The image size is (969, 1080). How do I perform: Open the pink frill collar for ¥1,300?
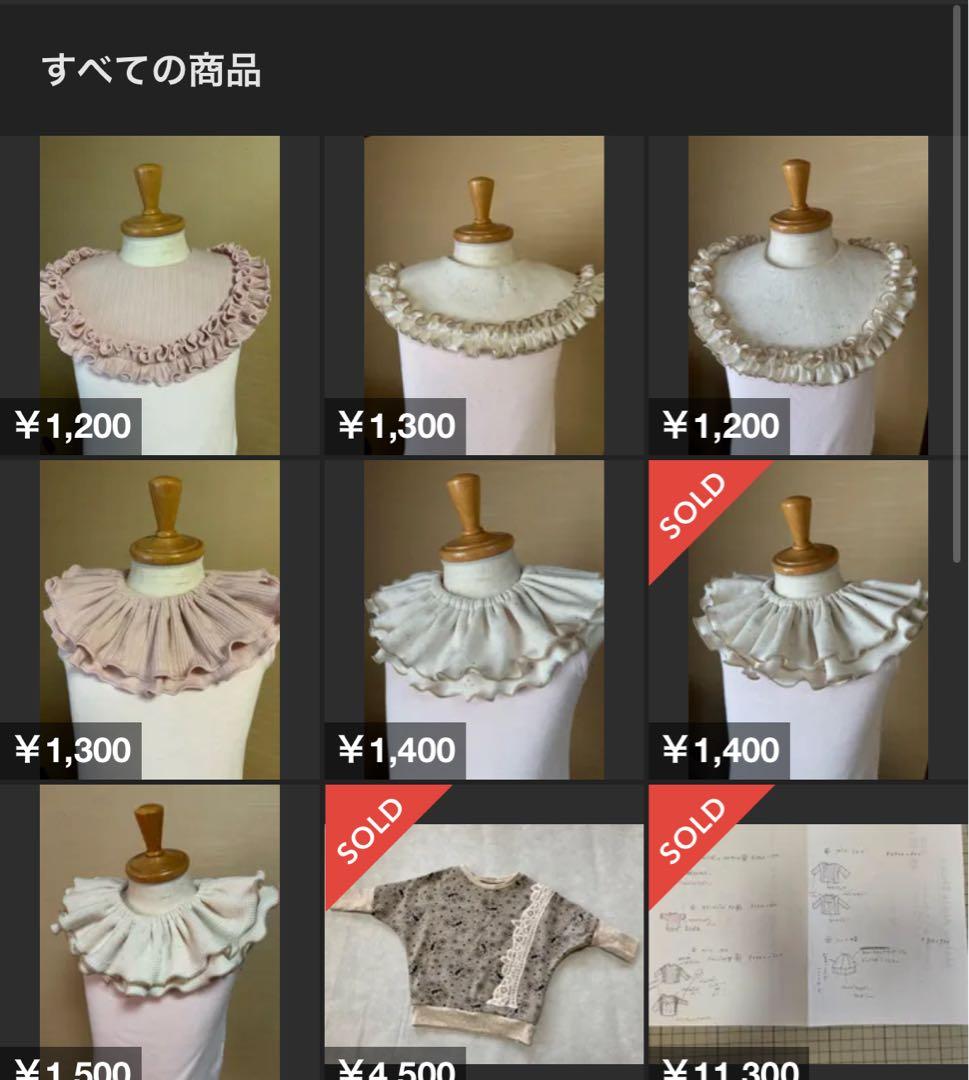pyautogui.click(x=159, y=619)
